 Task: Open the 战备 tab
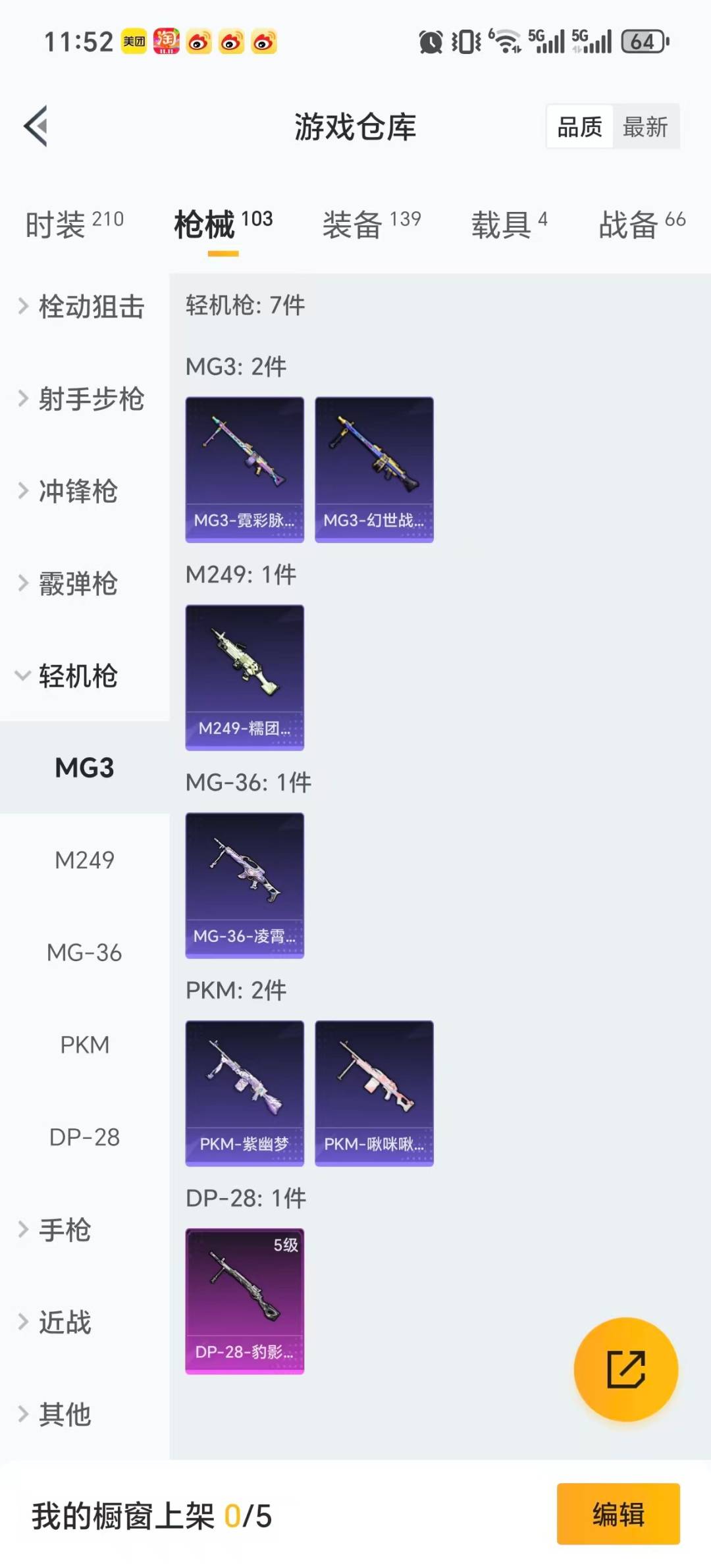click(641, 224)
